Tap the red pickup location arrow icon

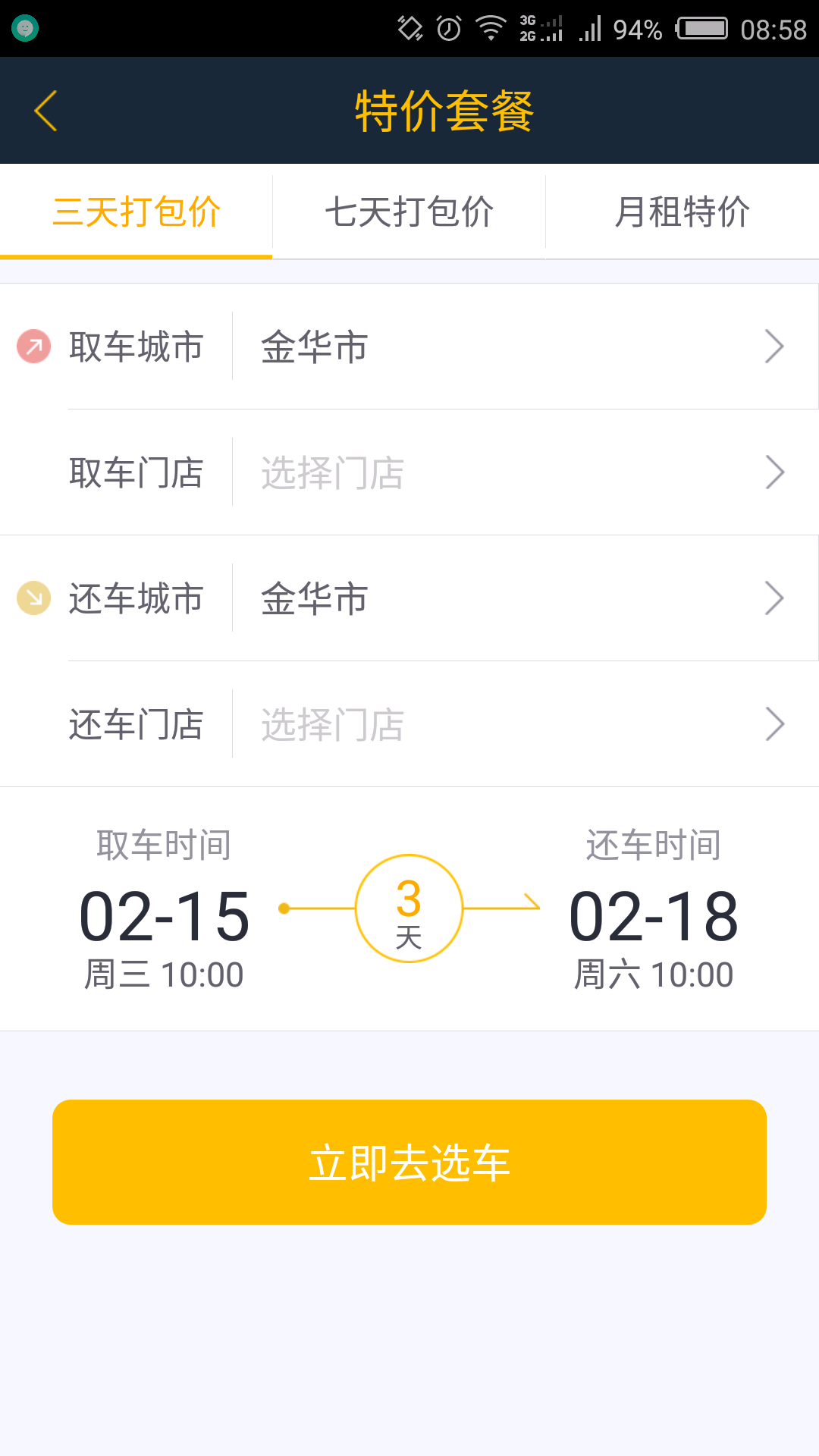[32, 345]
